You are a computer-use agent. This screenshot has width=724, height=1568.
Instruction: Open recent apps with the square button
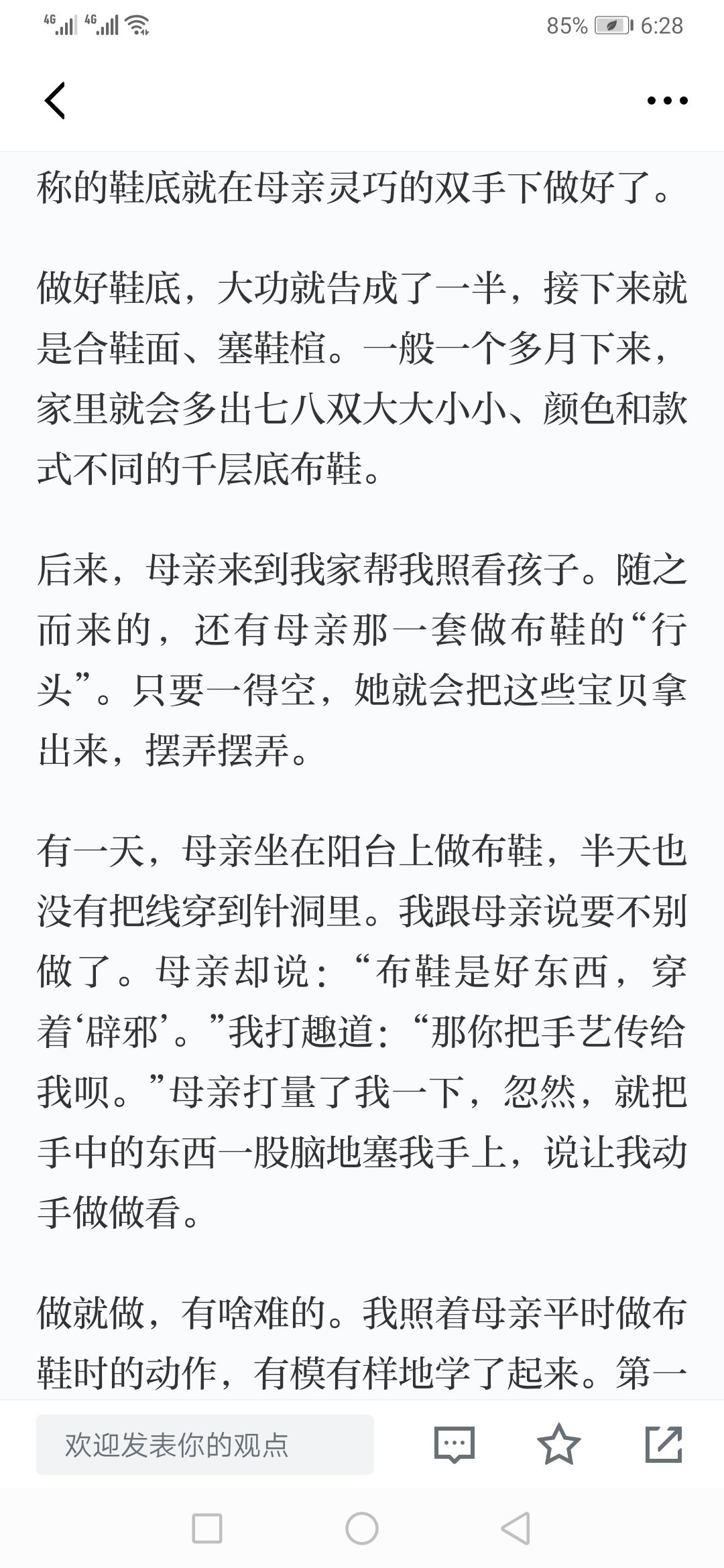[207, 1528]
